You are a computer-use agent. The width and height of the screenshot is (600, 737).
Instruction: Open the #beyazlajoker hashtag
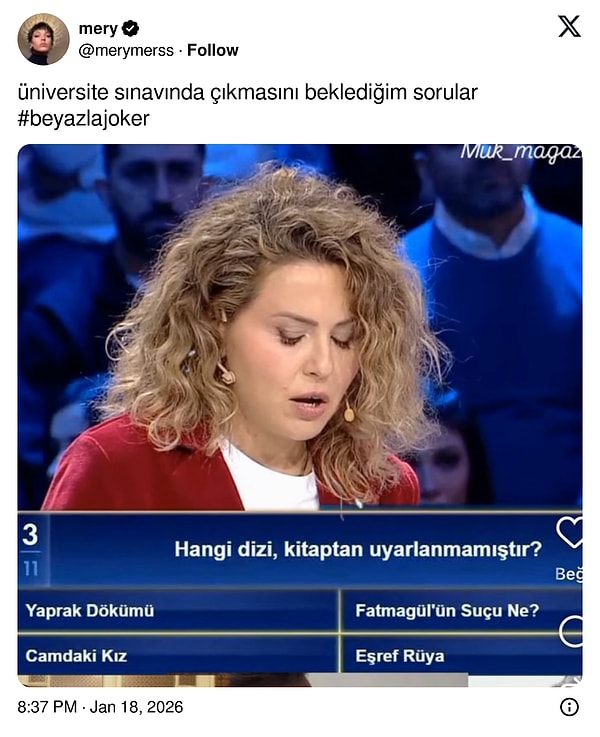click(x=83, y=118)
